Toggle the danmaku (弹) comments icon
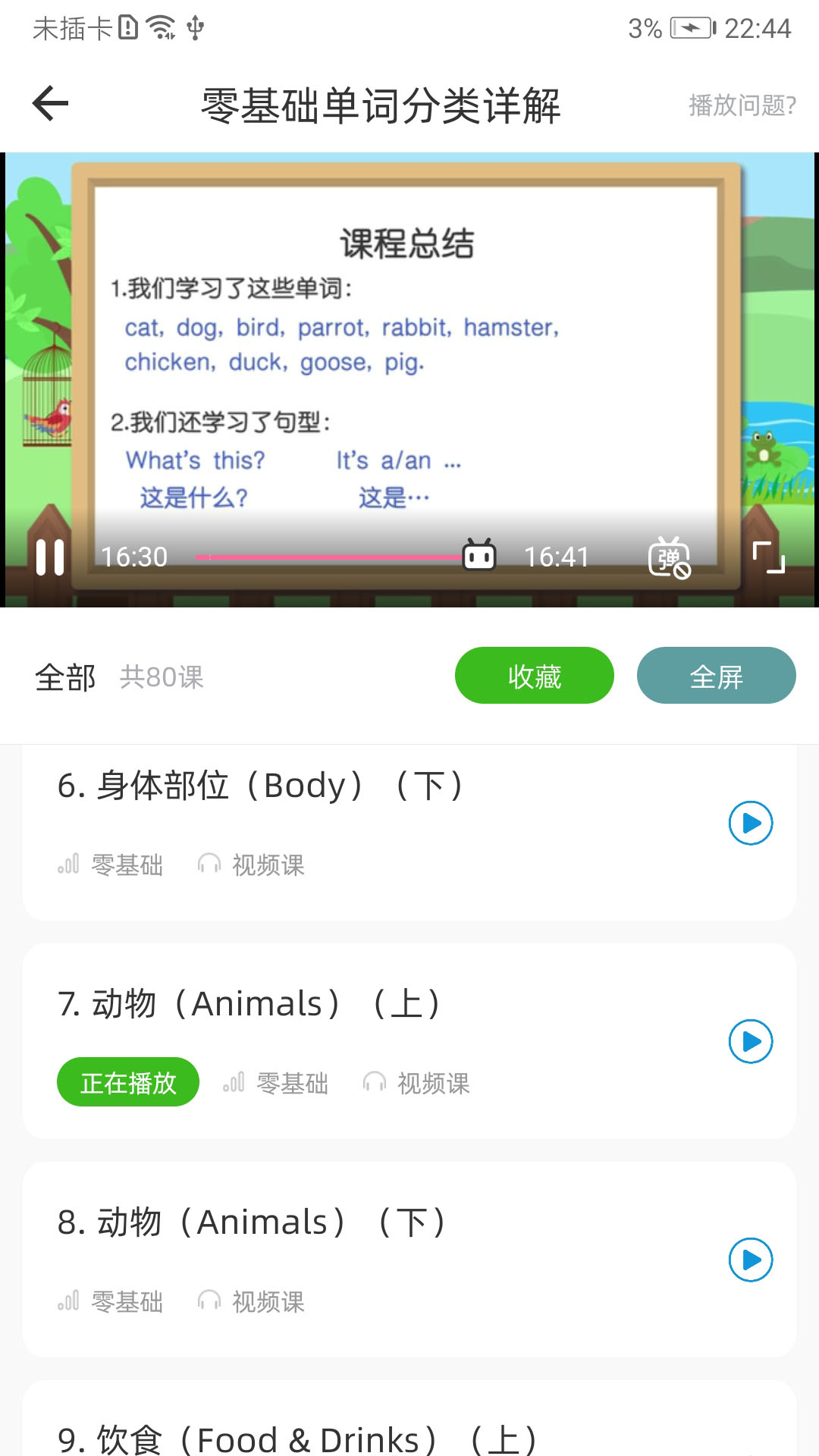Image resolution: width=819 pixels, height=1456 pixels. click(x=669, y=557)
